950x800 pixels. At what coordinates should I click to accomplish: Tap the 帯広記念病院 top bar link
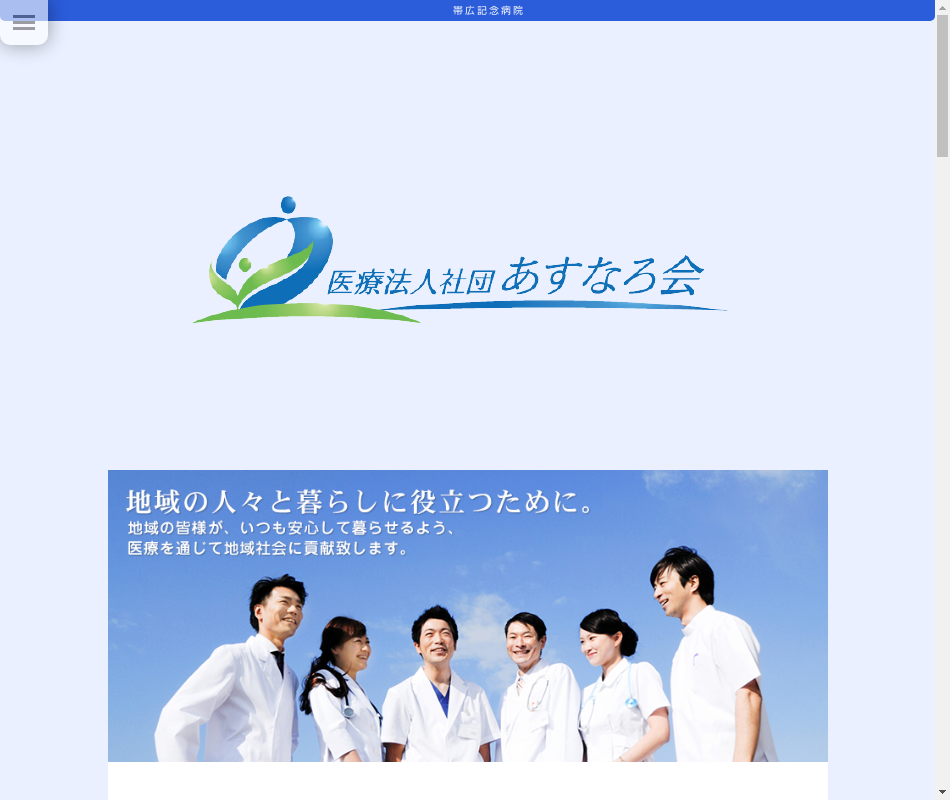(x=488, y=10)
